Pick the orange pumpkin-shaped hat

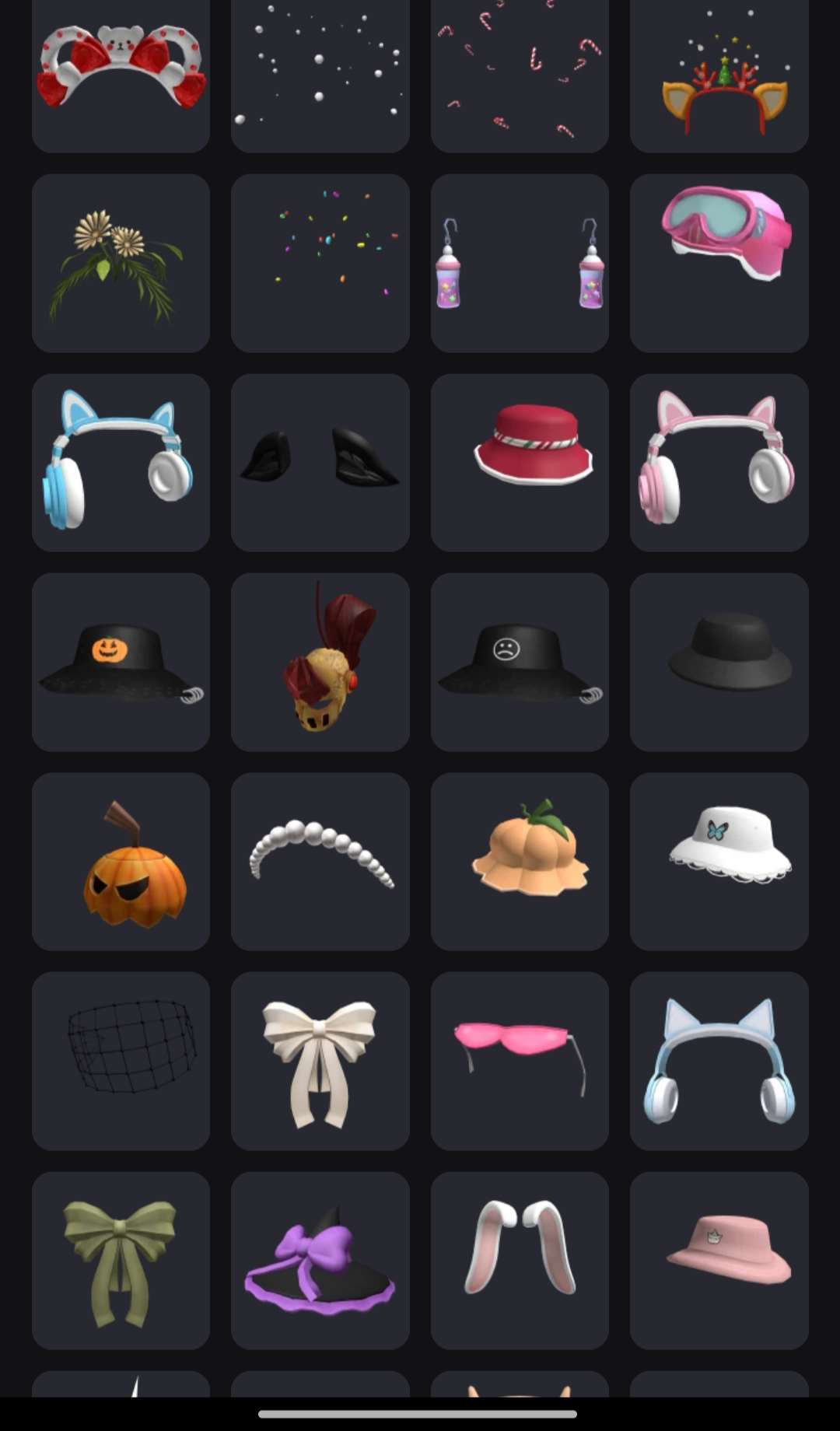(x=520, y=861)
